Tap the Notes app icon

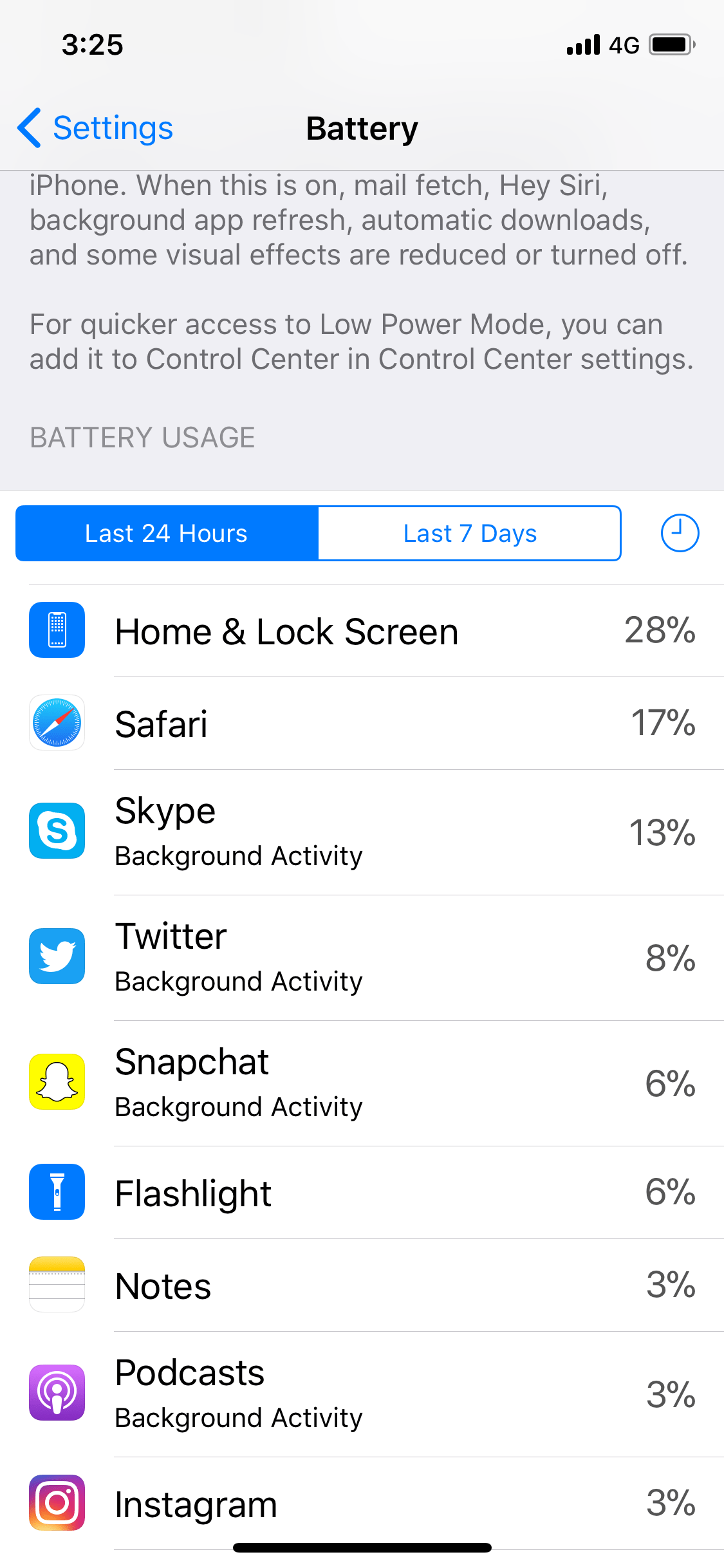pyautogui.click(x=57, y=1285)
